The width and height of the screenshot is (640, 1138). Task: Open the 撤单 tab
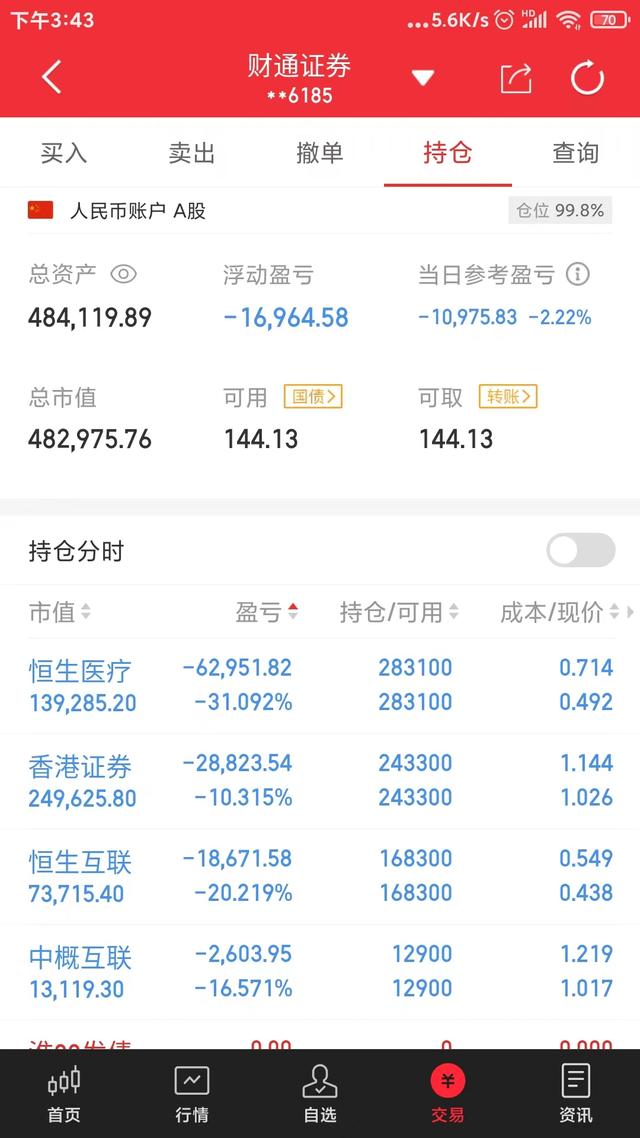click(x=320, y=153)
